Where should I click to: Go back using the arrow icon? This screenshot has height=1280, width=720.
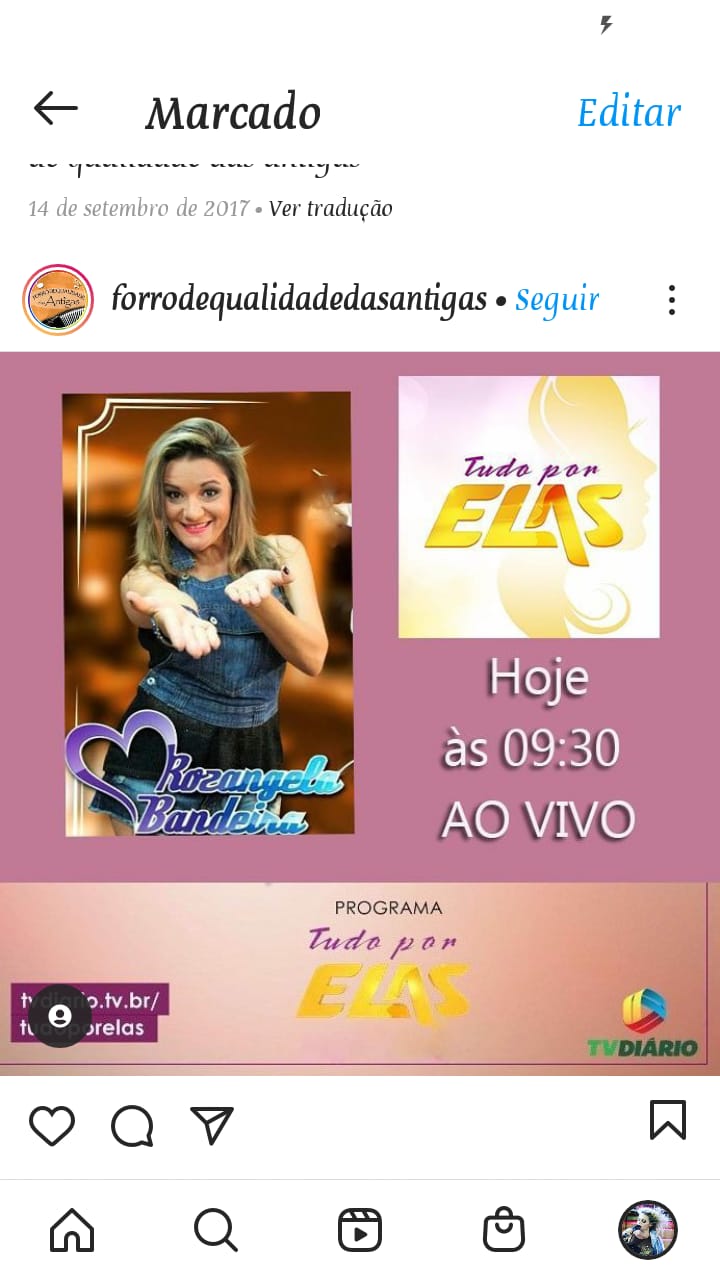click(56, 109)
